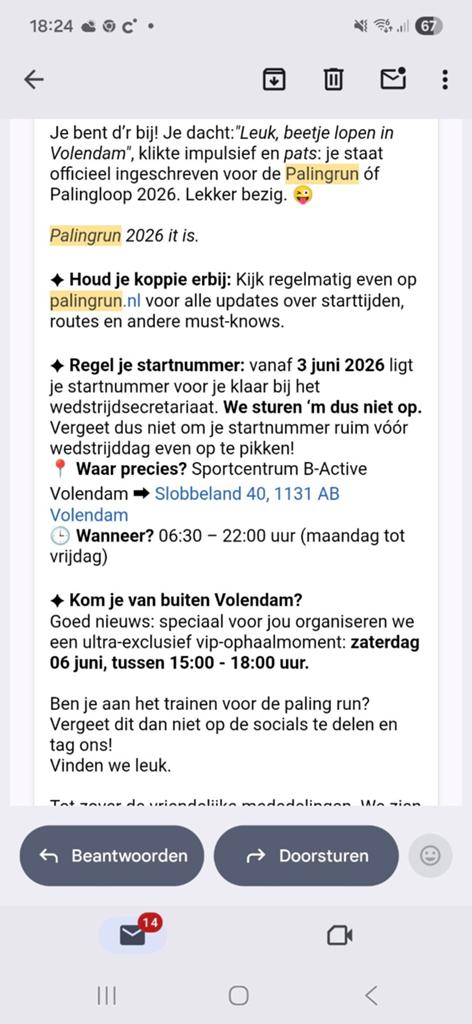Open recent apps from navigation bar
472x1024 pixels.
[106, 995]
